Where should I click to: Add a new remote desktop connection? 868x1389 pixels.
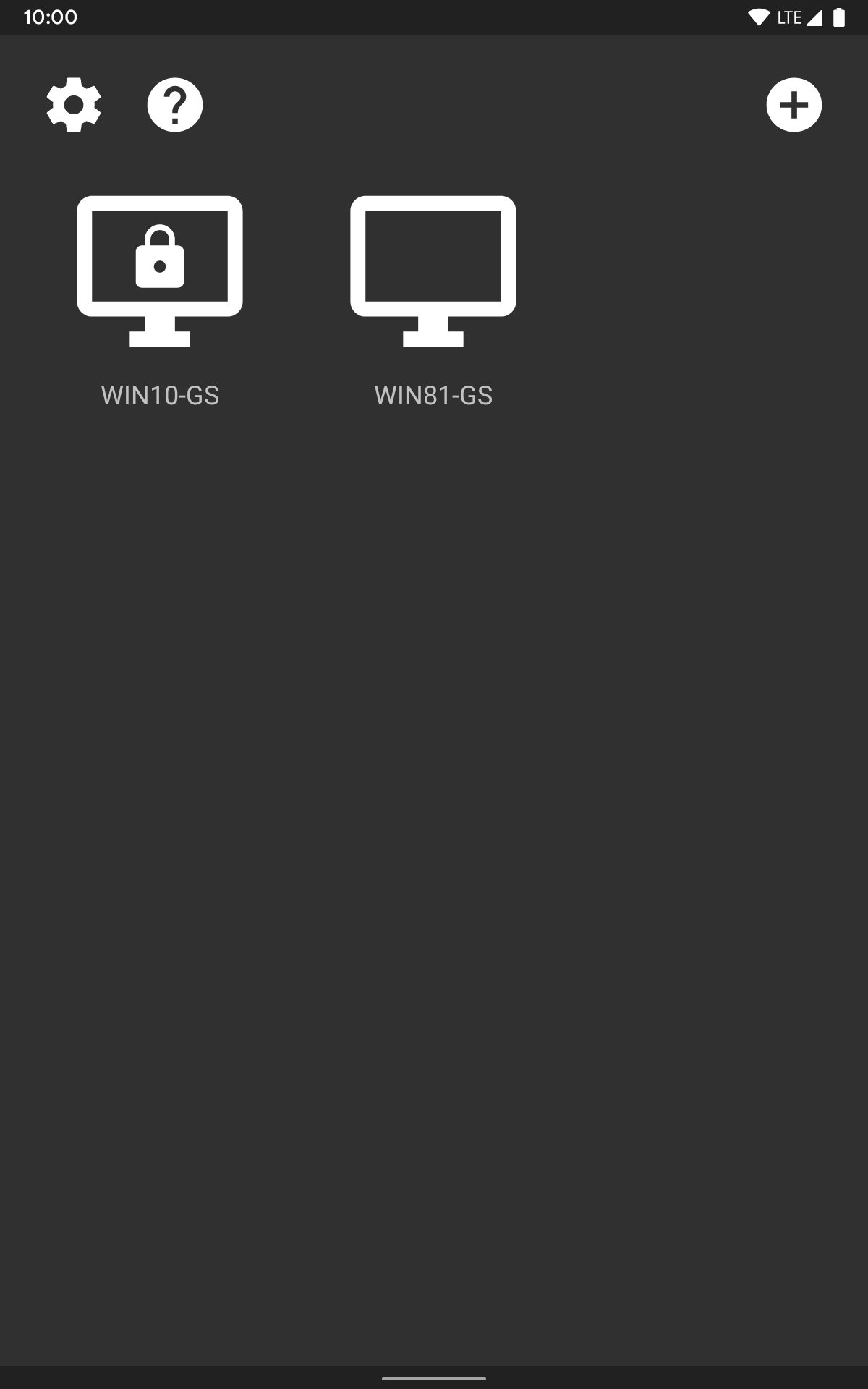click(794, 105)
